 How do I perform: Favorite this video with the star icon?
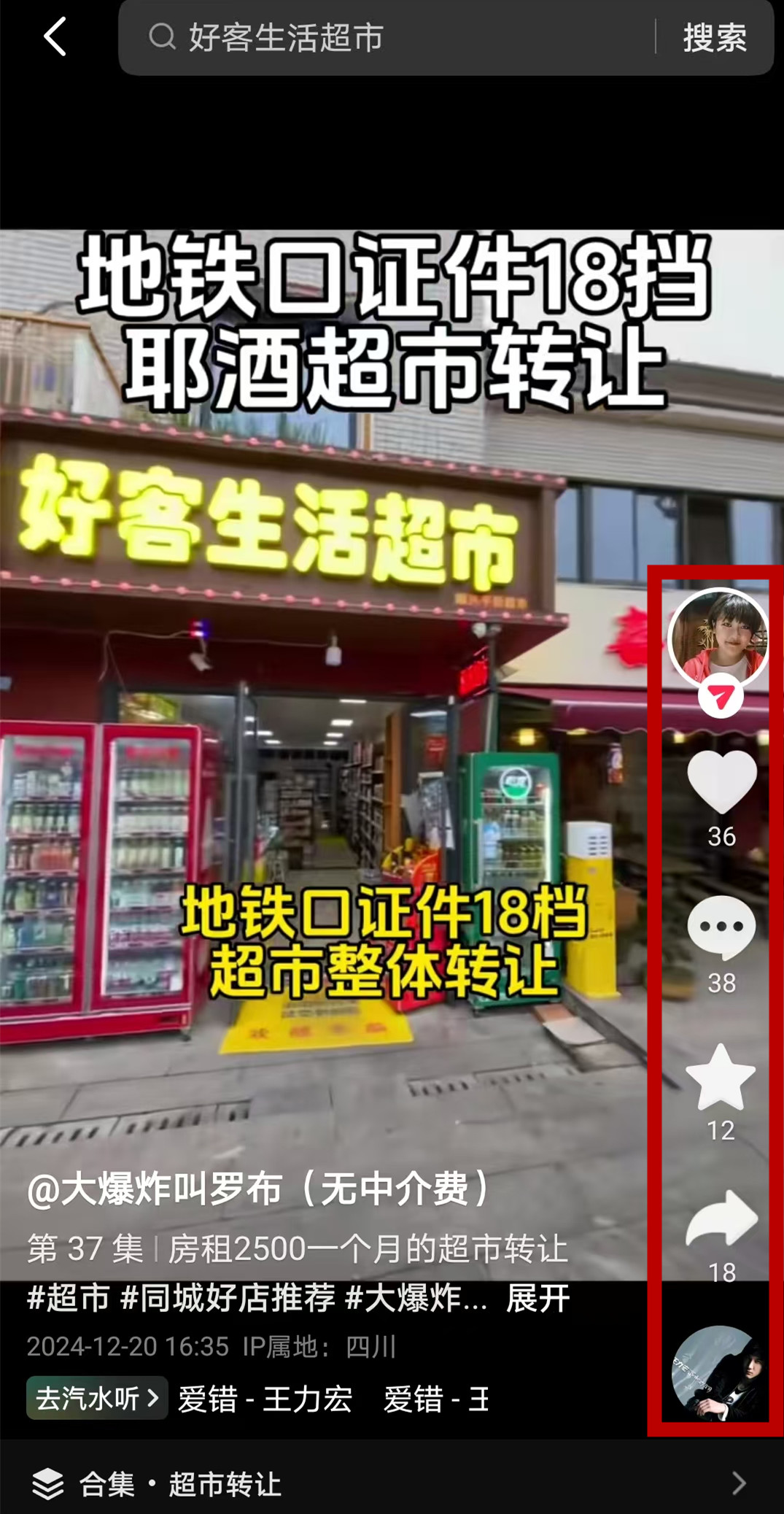[x=721, y=1077]
